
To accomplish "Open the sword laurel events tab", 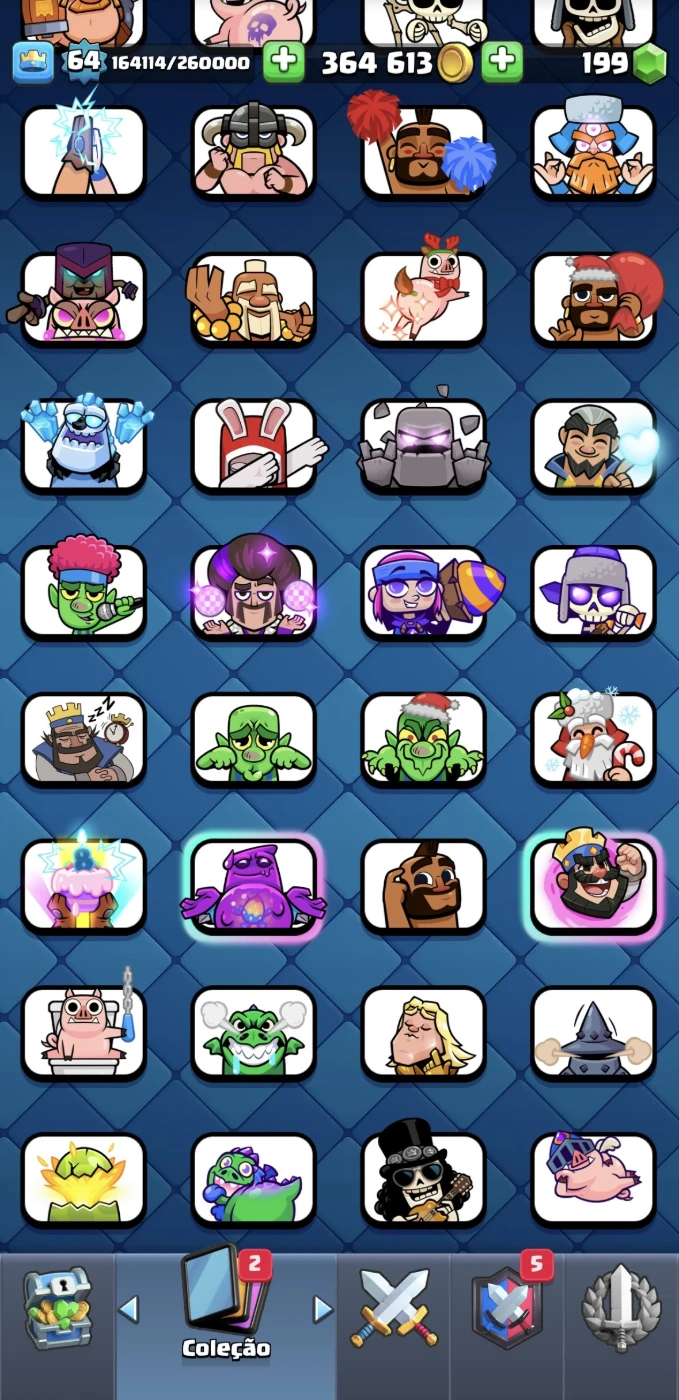I will pos(621,1308).
